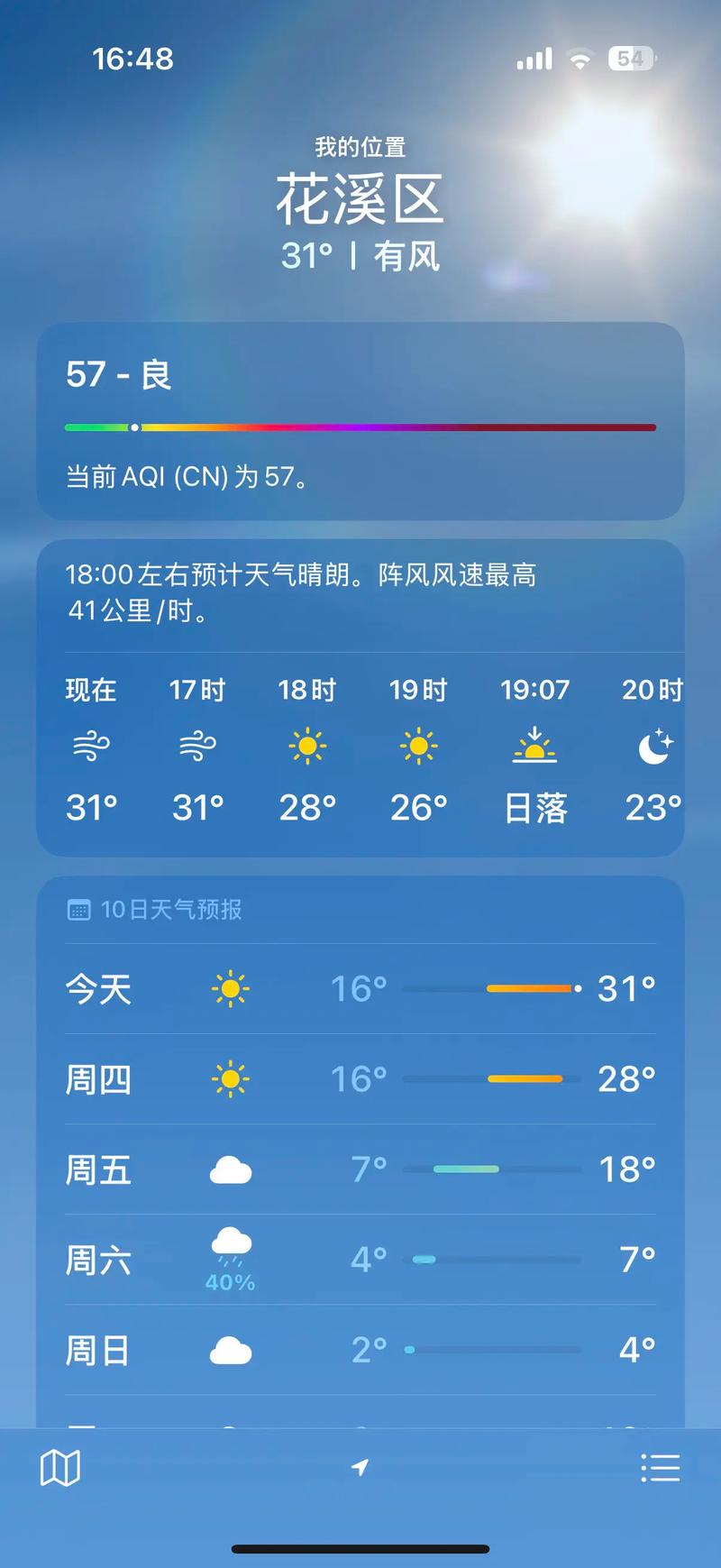Screen dimensions: 721x1568
Task: Tap the 周日 forecast row
Action: click(x=360, y=1348)
